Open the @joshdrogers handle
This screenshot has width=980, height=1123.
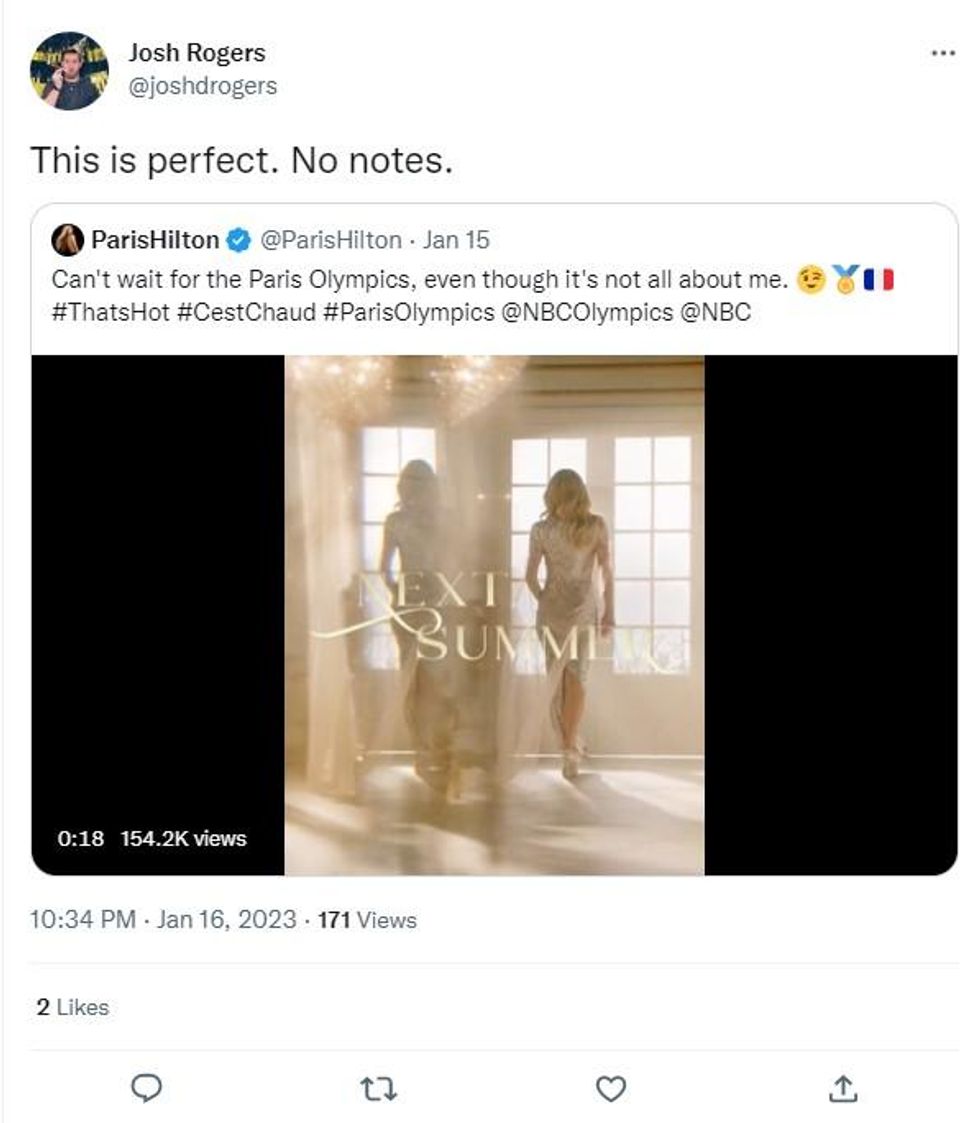tap(203, 87)
